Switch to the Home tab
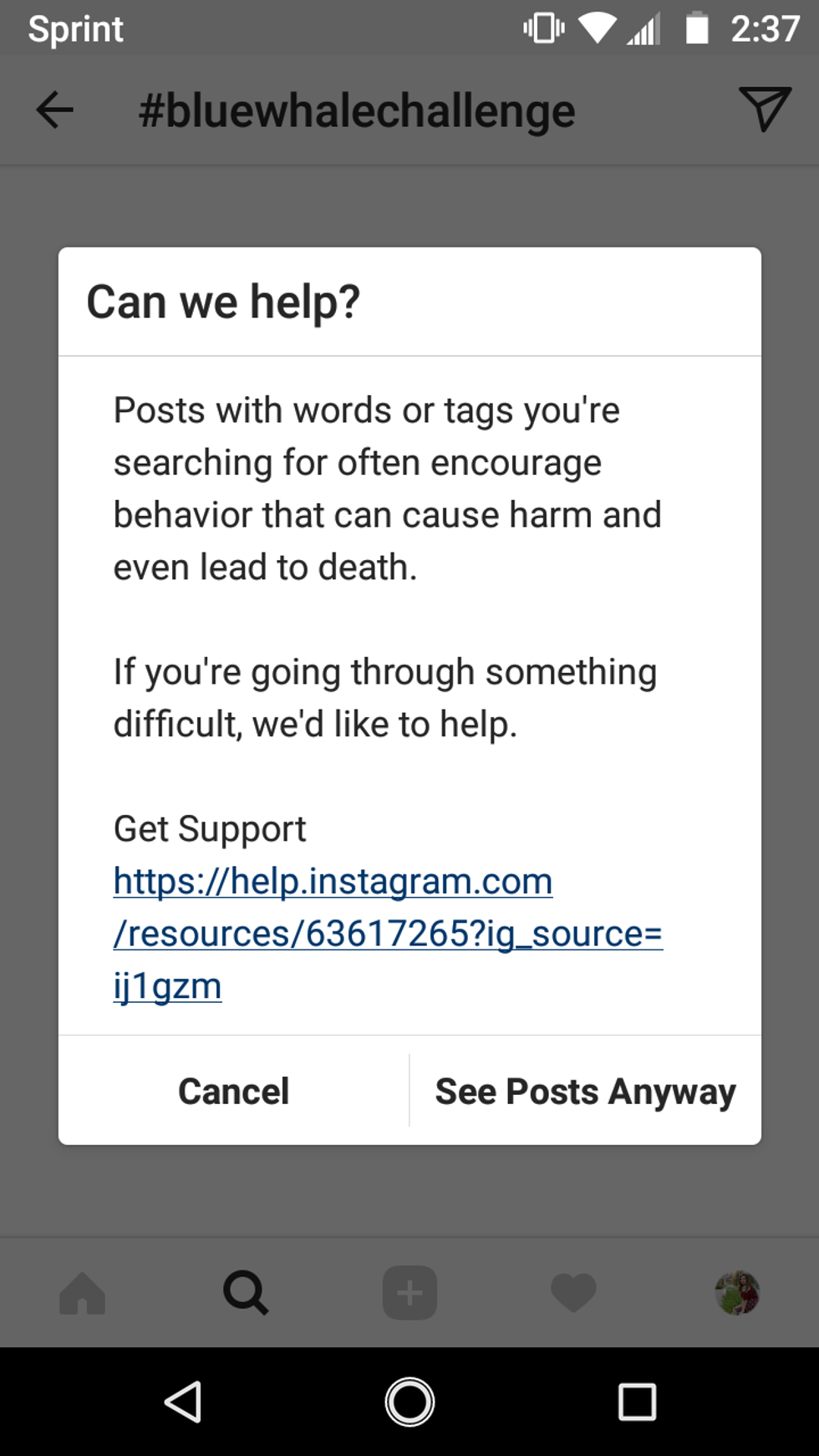 coord(83,1292)
